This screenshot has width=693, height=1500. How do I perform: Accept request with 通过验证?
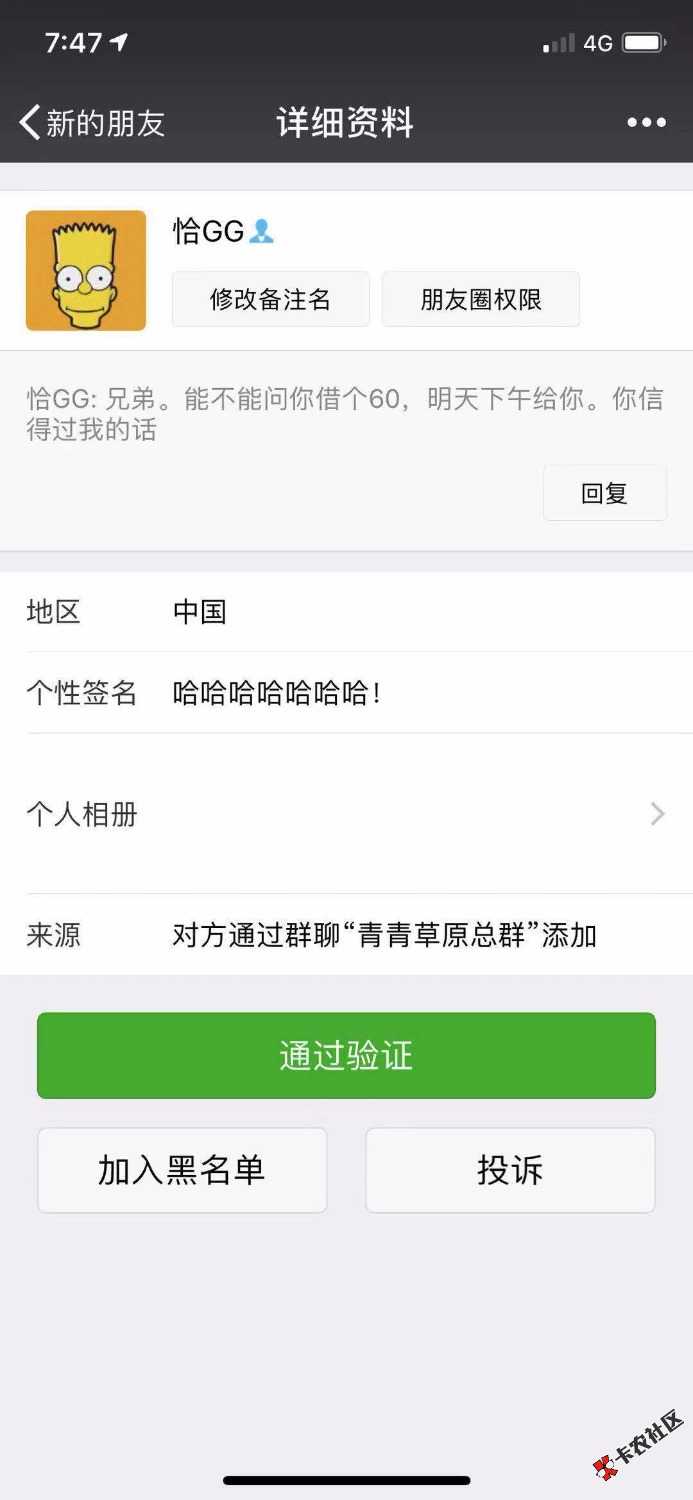(346, 1056)
